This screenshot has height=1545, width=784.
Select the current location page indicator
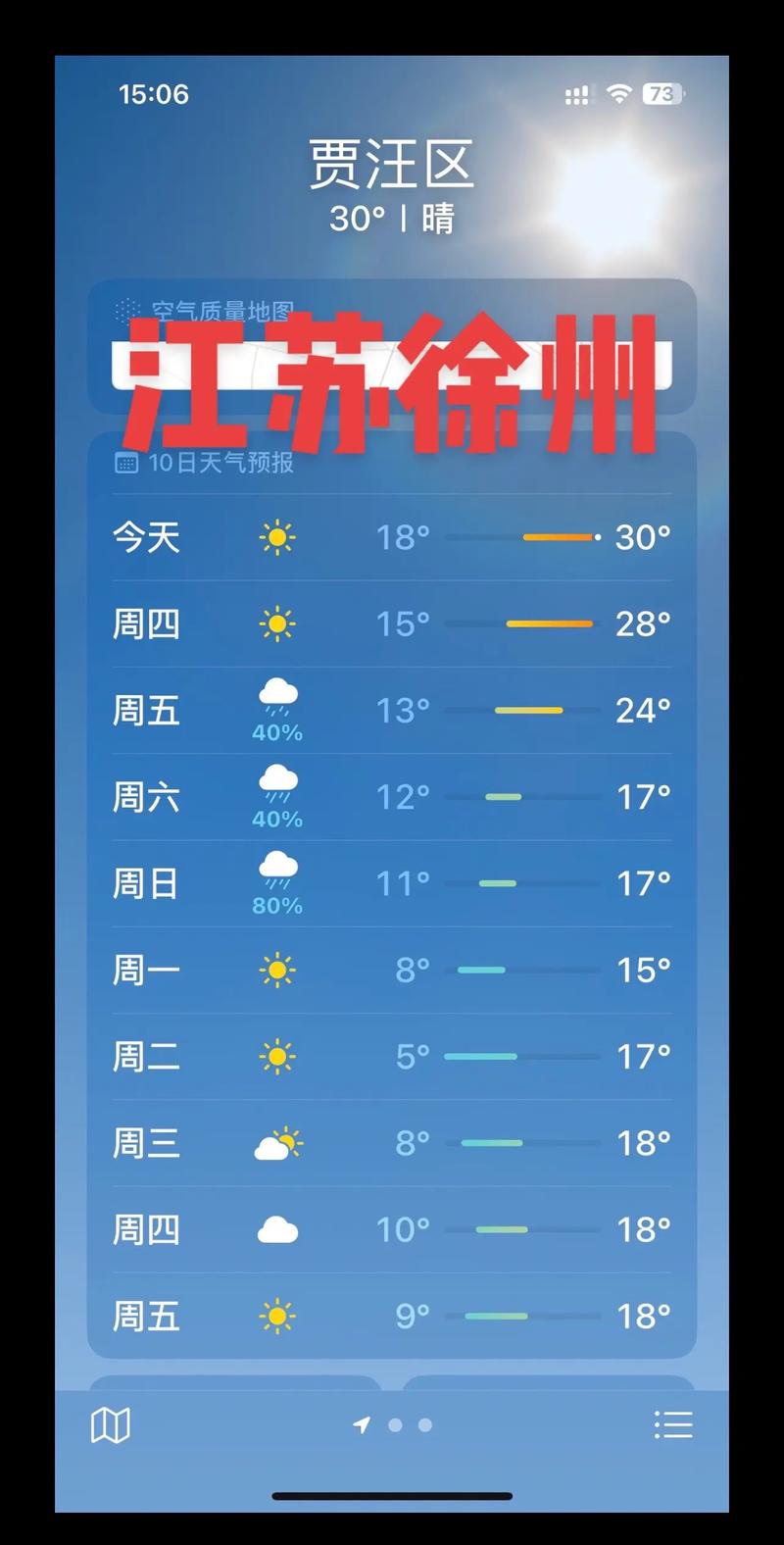tap(362, 1424)
